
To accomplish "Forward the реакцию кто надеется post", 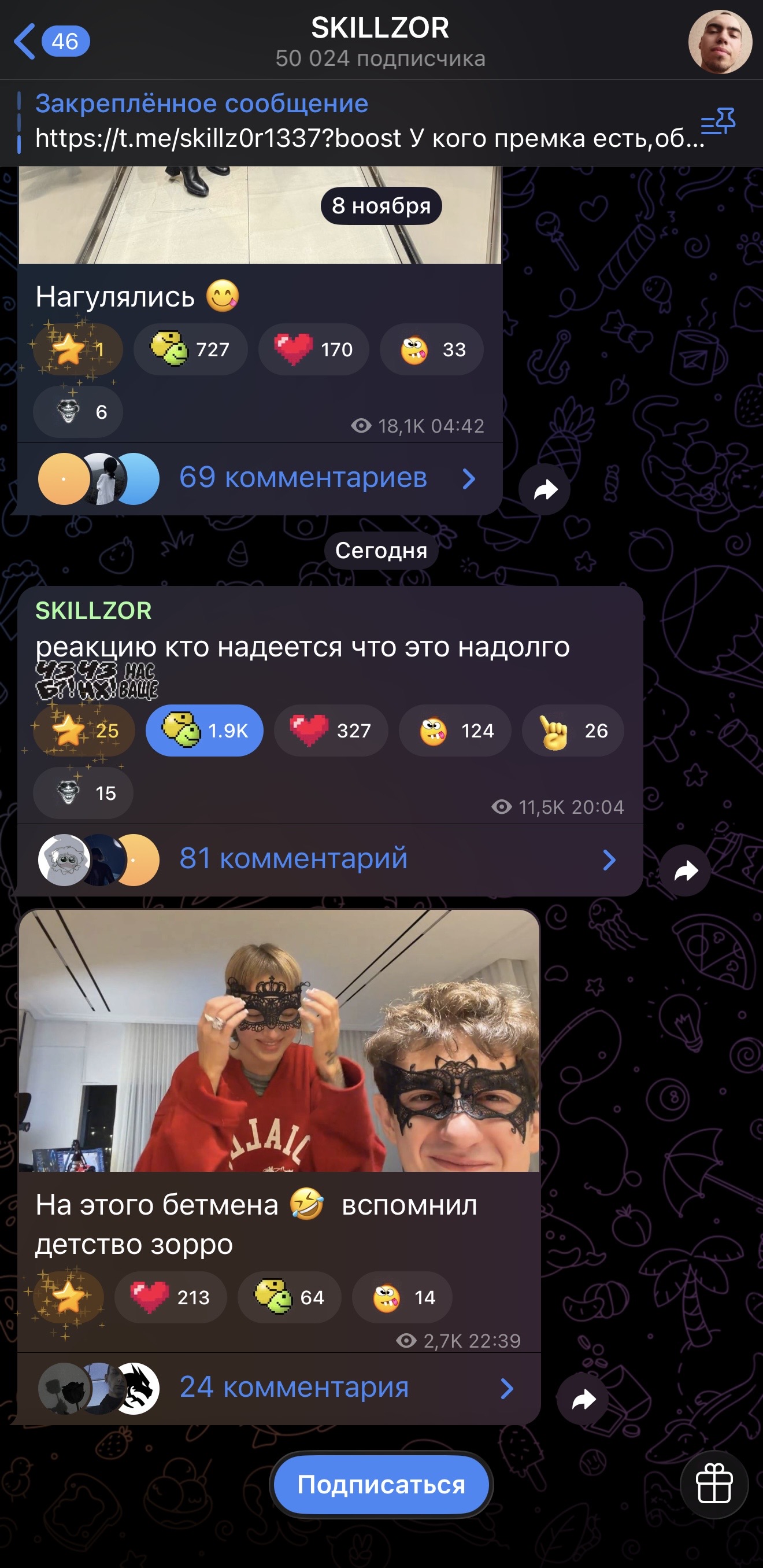I will point(686,870).
